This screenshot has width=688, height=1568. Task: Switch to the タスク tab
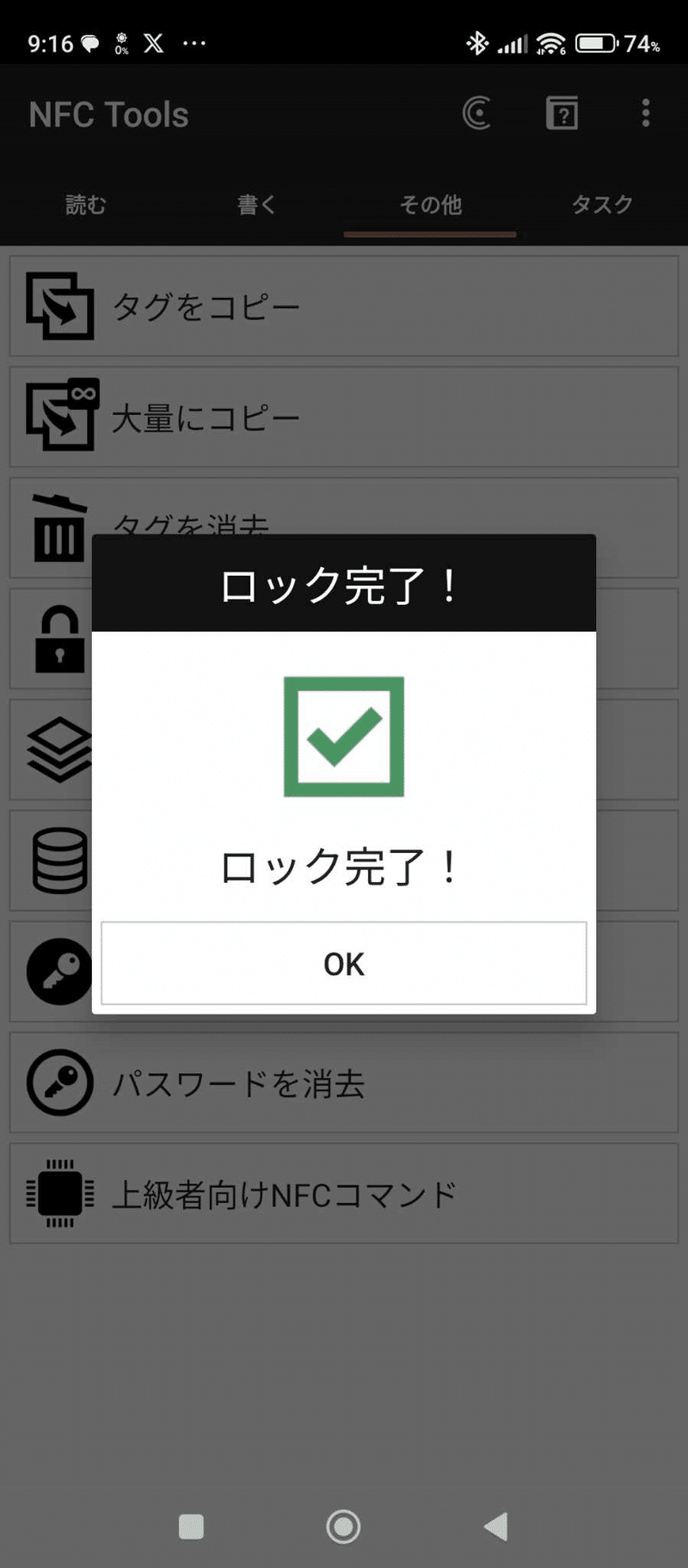[602, 204]
